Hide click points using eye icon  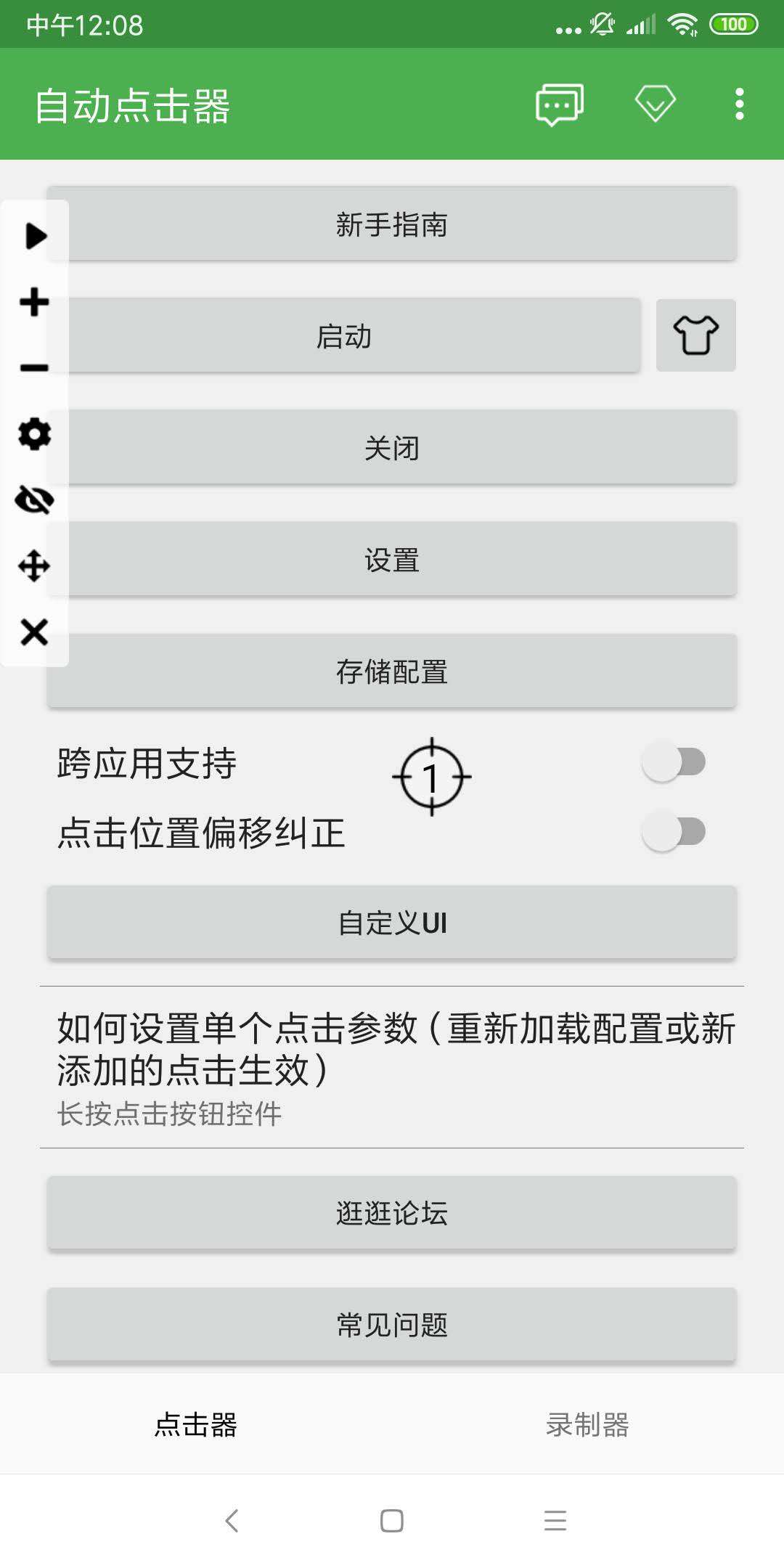[x=33, y=499]
